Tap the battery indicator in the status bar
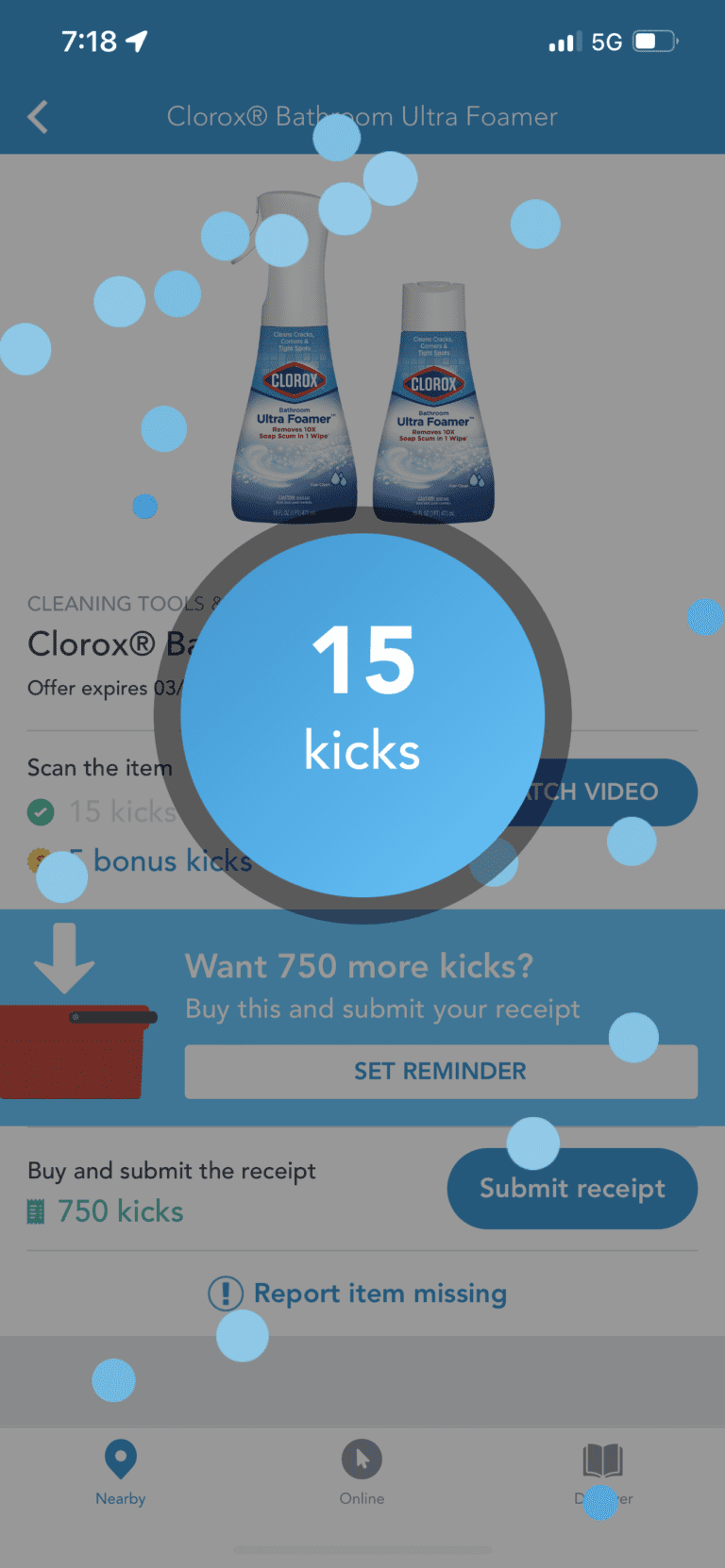The image size is (725, 1568). pos(652,41)
